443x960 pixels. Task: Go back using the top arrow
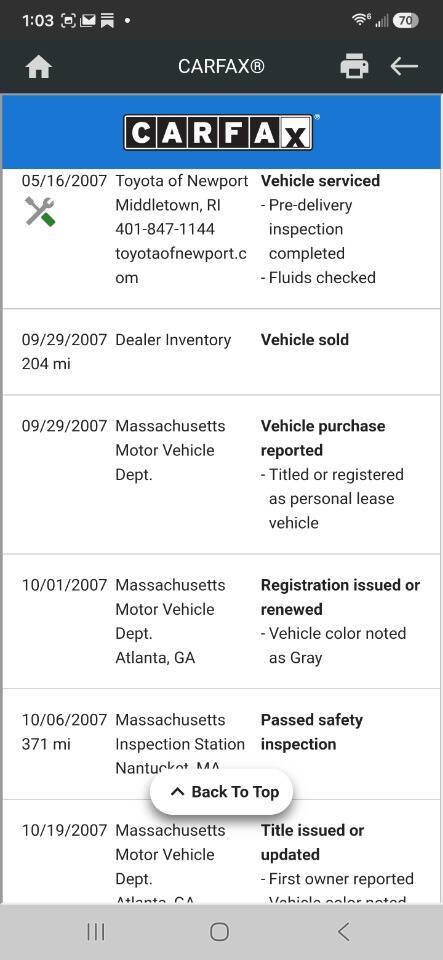404,66
